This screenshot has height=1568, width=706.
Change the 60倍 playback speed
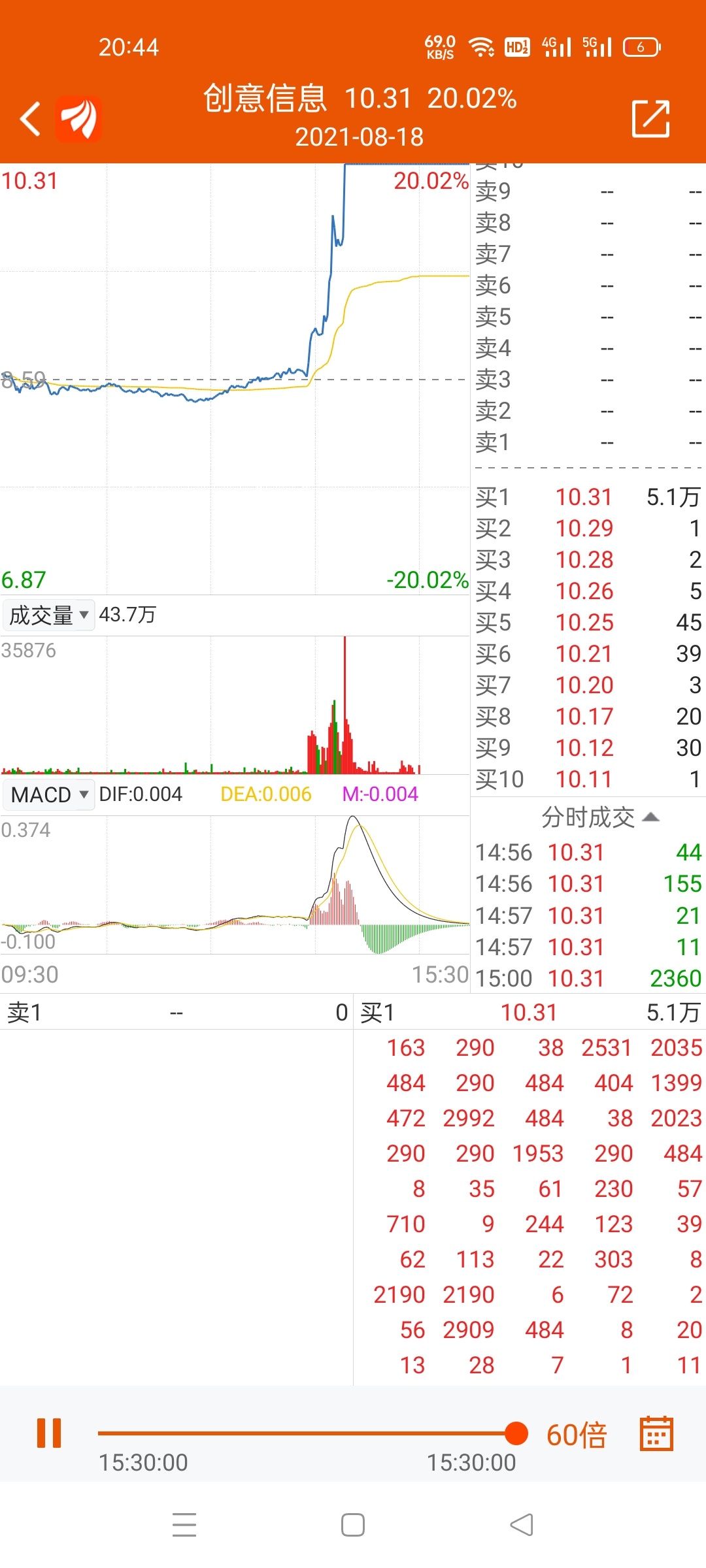click(577, 1435)
